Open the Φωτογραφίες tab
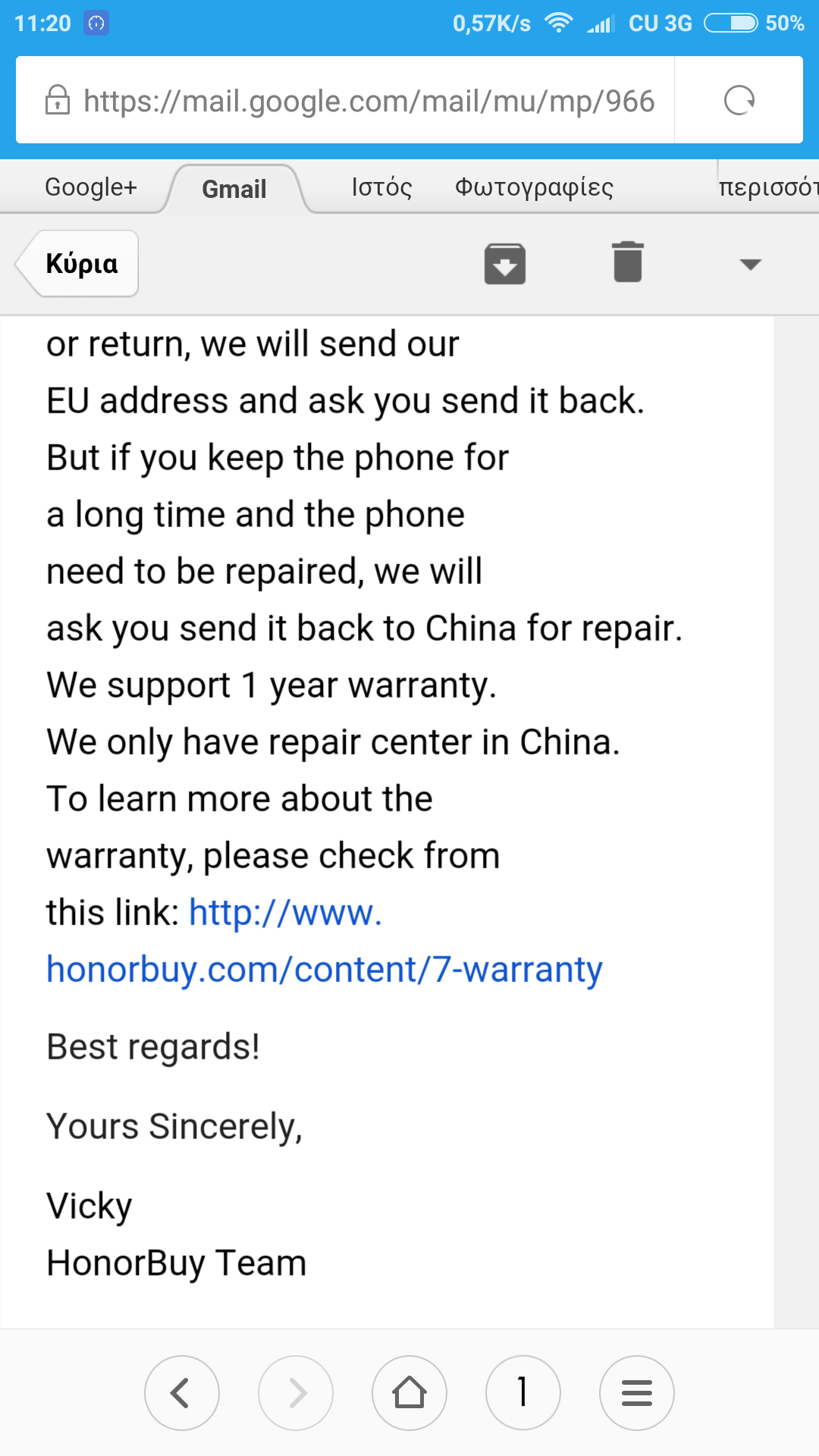Screen dimensions: 819x1456 click(x=534, y=187)
